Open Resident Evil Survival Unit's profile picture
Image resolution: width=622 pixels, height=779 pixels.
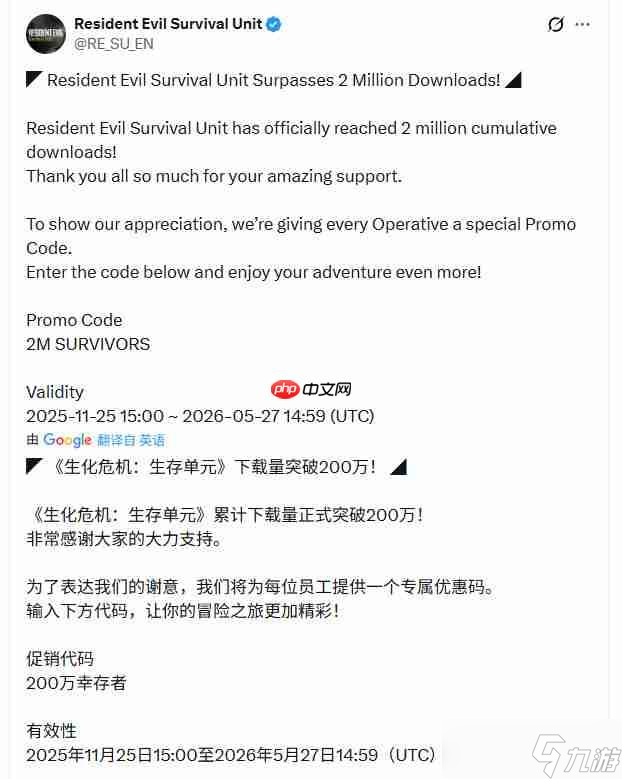[x=46, y=33]
